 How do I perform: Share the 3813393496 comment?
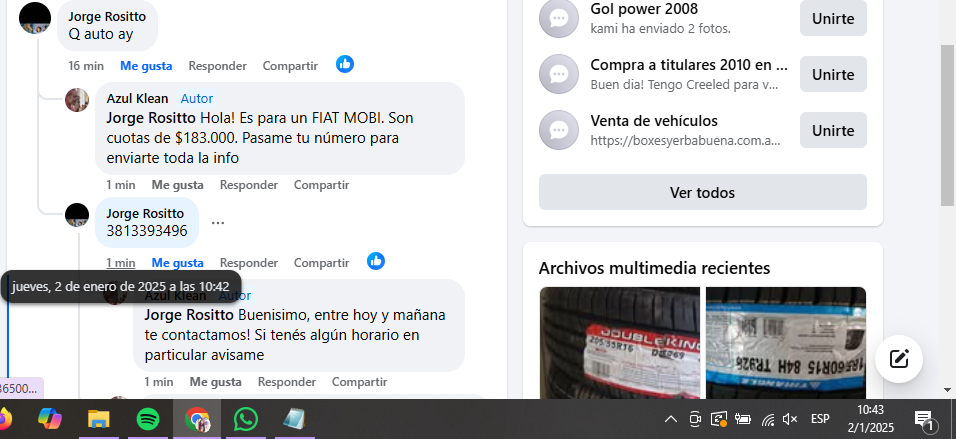point(321,263)
